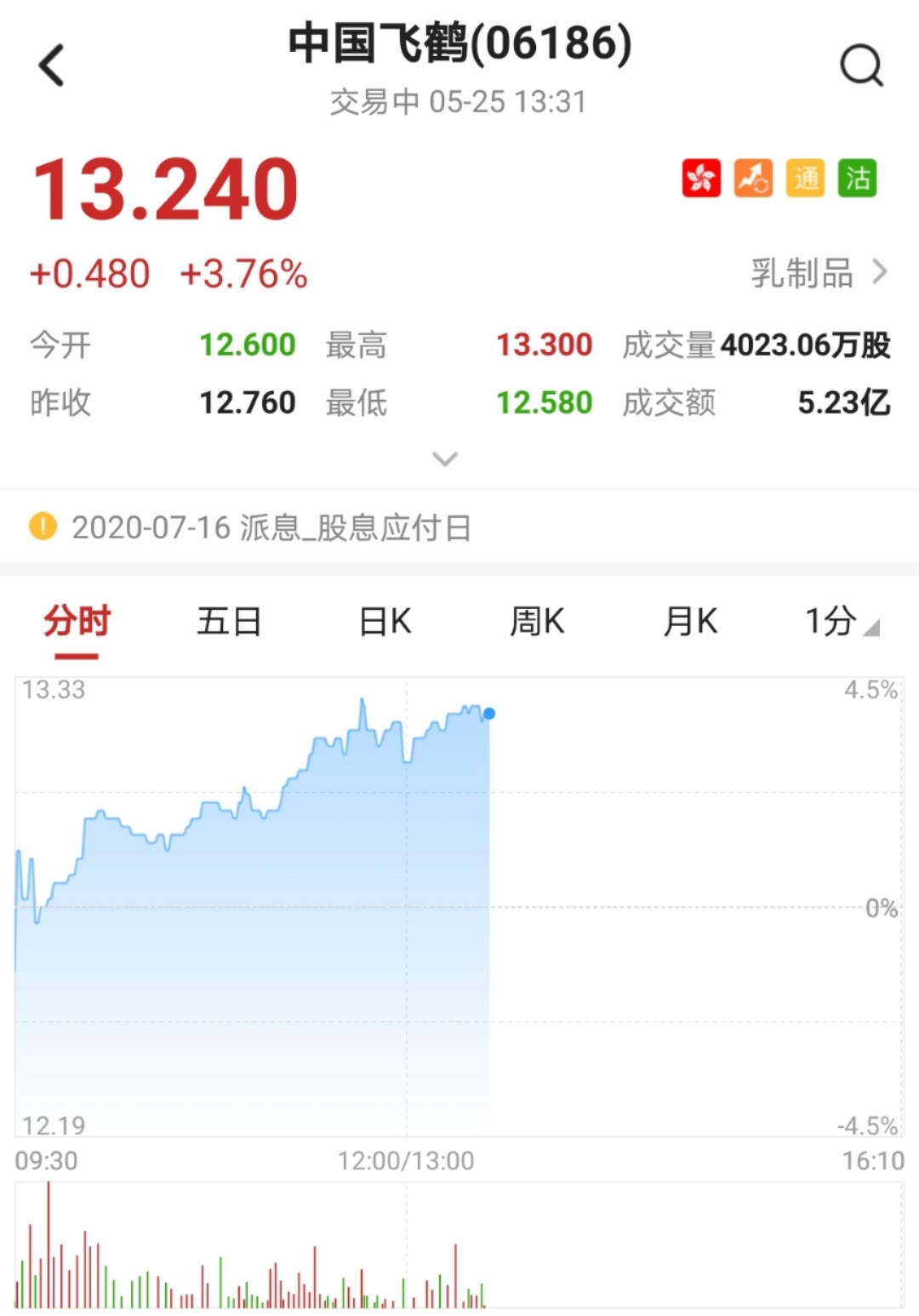Switch to the 五日 chart tab
The image size is (919, 1316).
(x=229, y=622)
